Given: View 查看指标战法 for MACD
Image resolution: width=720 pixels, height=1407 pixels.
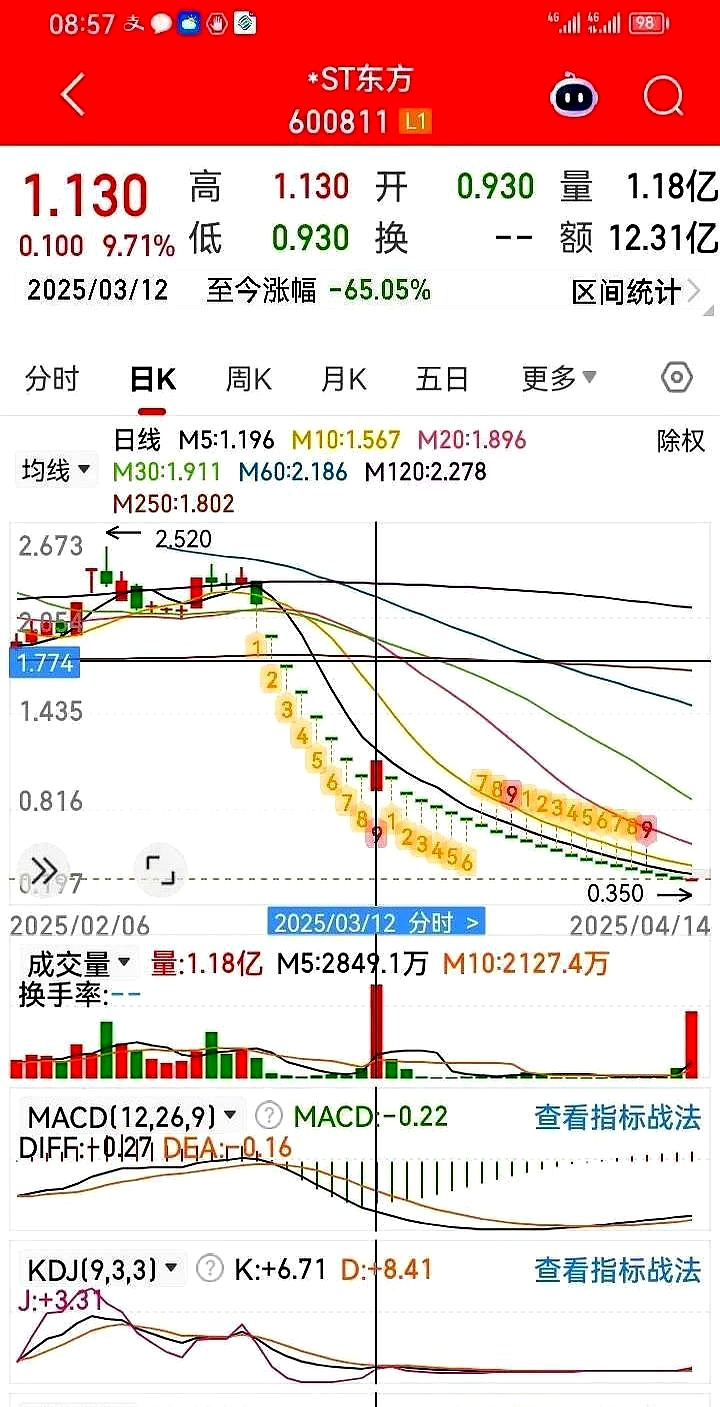Looking at the screenshot, I should tap(617, 1117).
